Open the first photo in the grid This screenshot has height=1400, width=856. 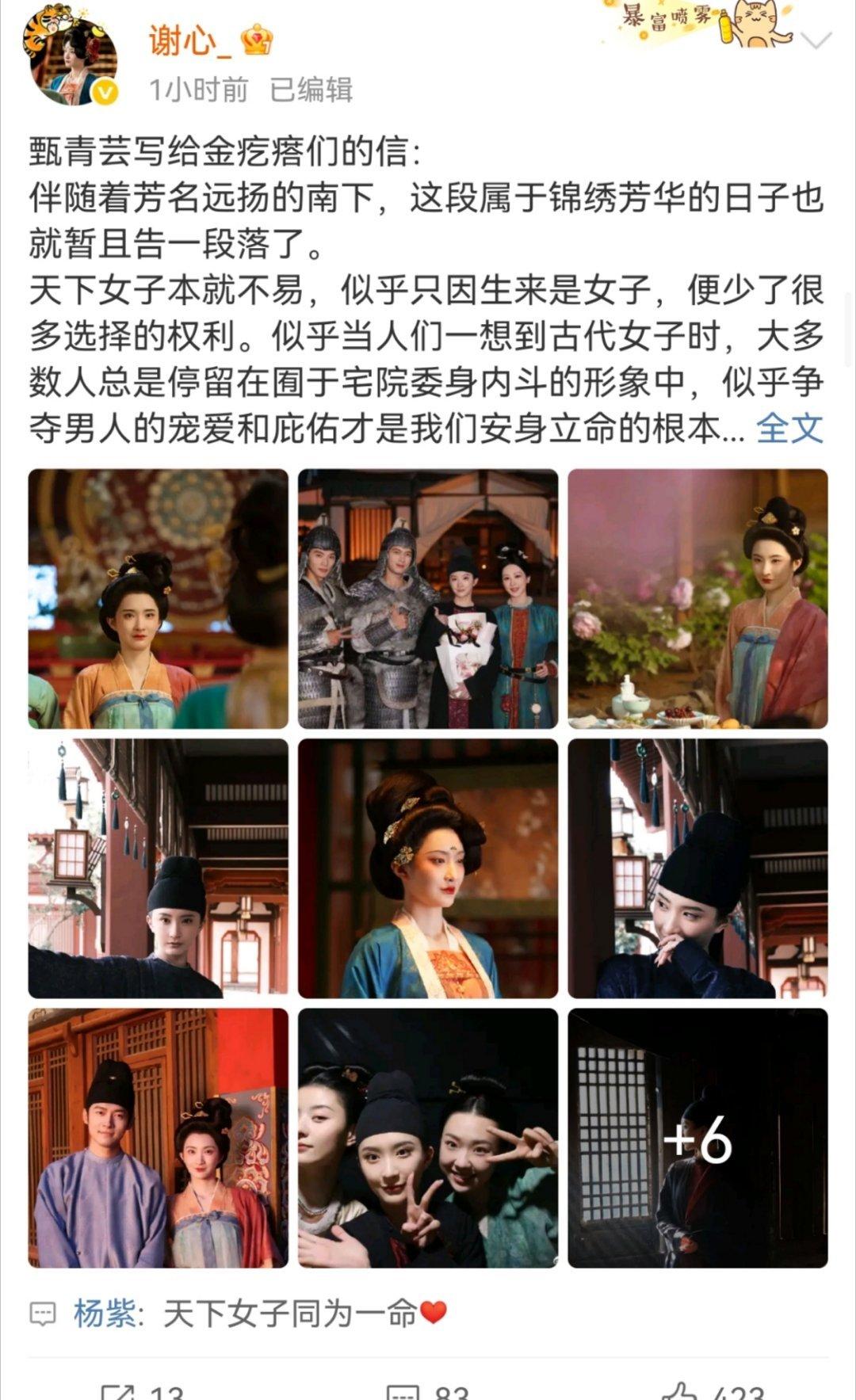(159, 599)
